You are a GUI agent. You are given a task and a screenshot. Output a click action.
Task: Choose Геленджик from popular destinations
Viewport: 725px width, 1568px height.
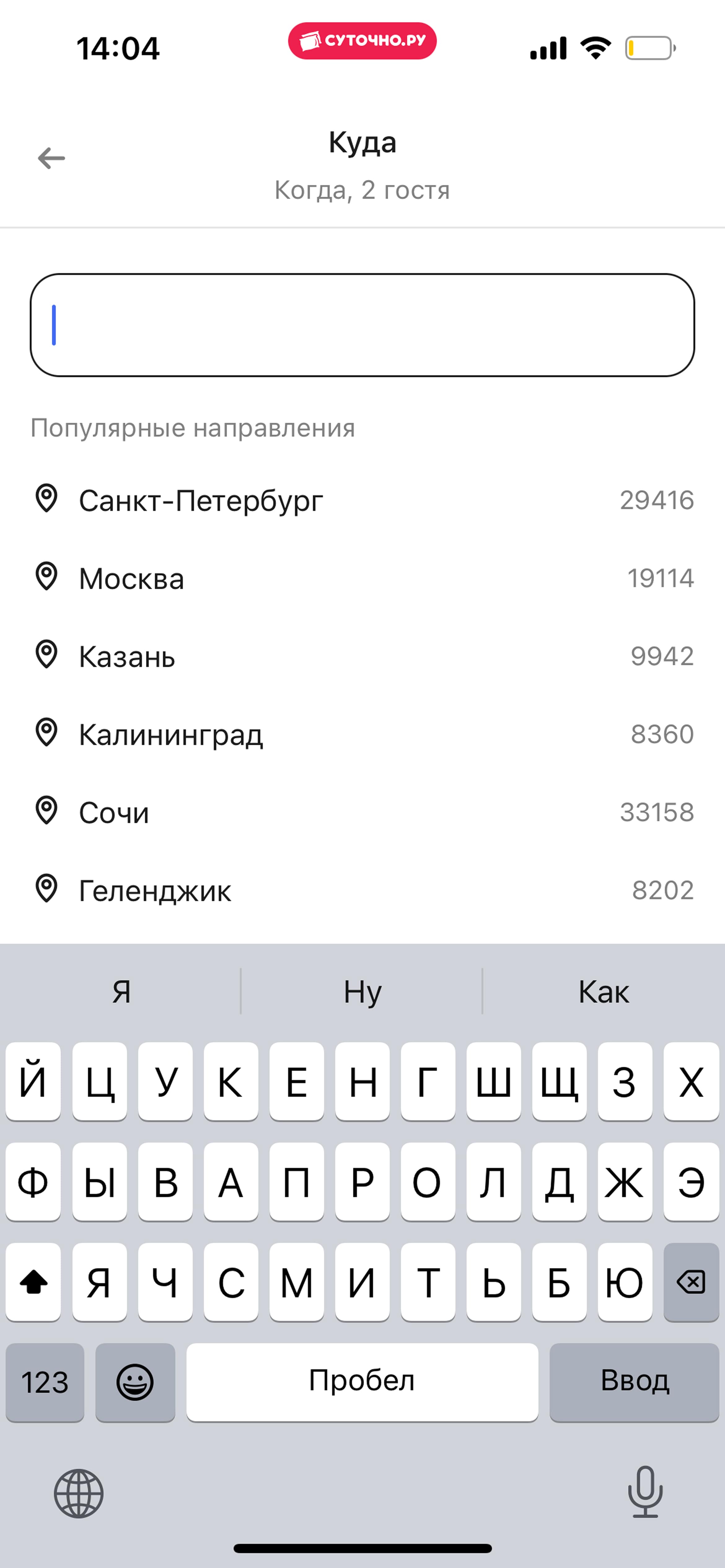click(x=362, y=890)
